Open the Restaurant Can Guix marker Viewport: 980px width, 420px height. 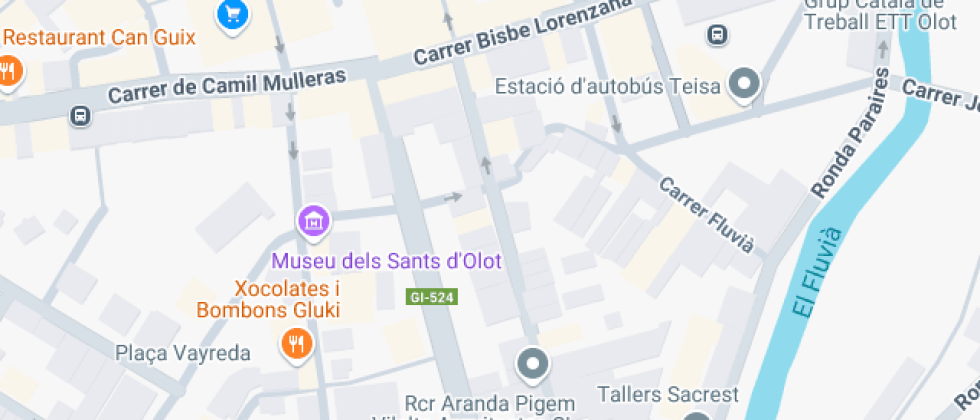click(8, 70)
